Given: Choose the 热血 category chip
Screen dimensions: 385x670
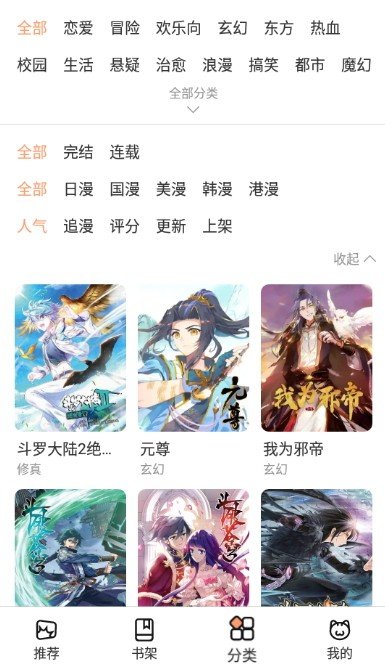Looking at the screenshot, I should 325,28.
